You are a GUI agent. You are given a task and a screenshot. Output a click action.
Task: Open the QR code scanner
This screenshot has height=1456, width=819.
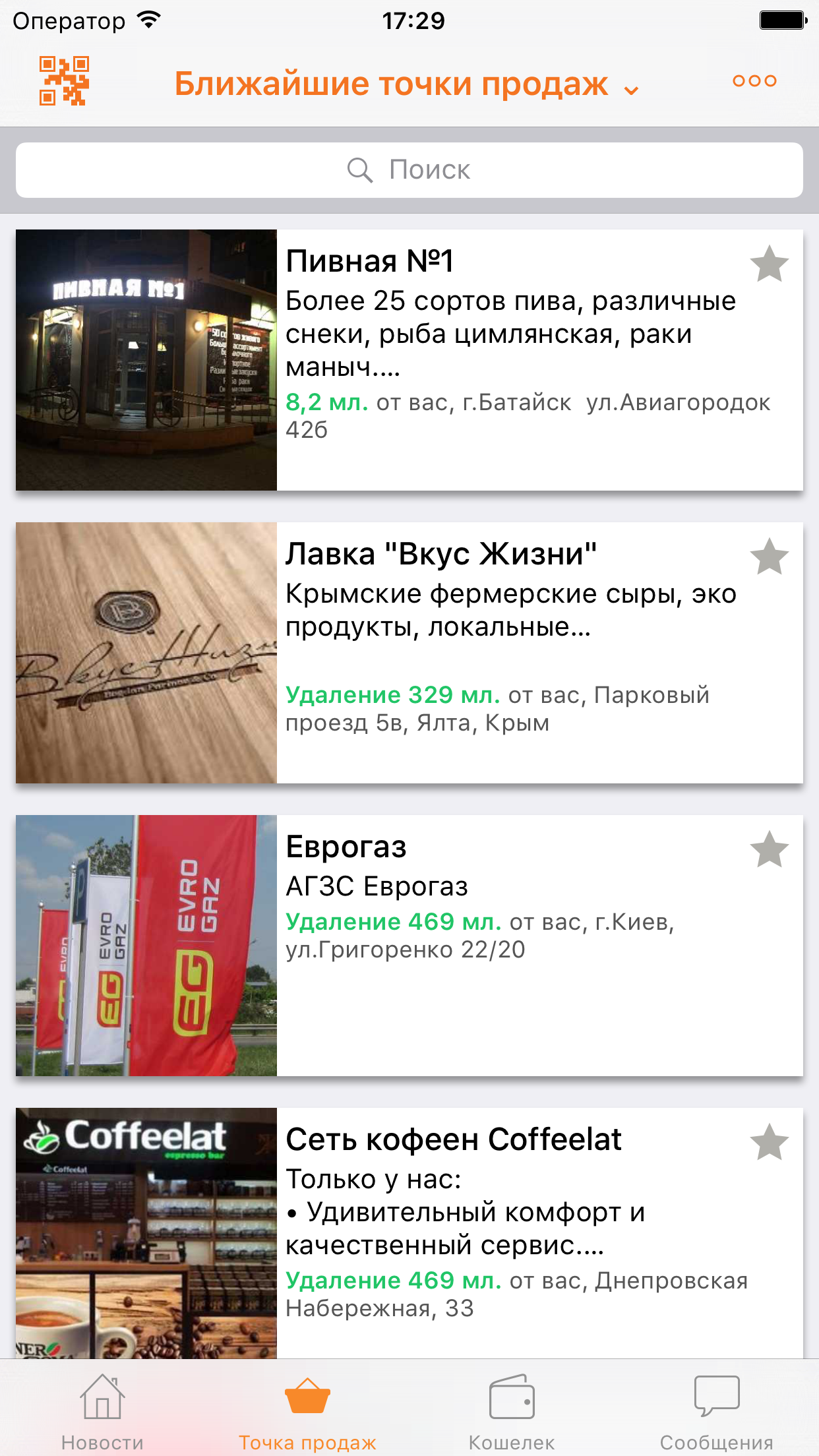tap(64, 81)
